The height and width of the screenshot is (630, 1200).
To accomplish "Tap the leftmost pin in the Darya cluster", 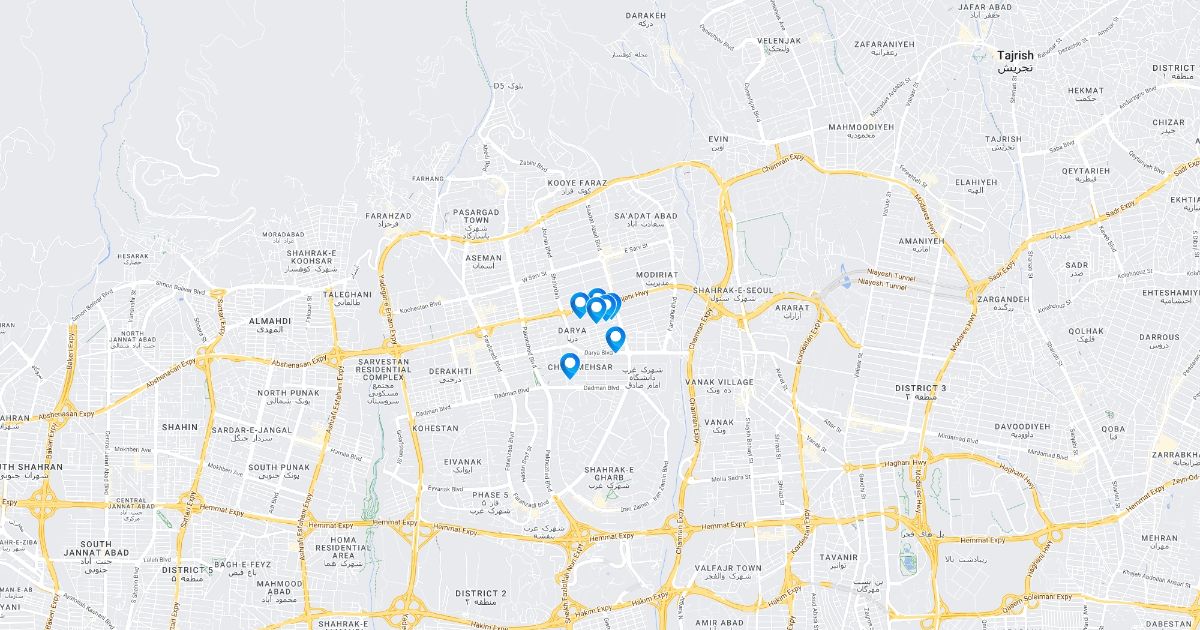I will point(579,305).
